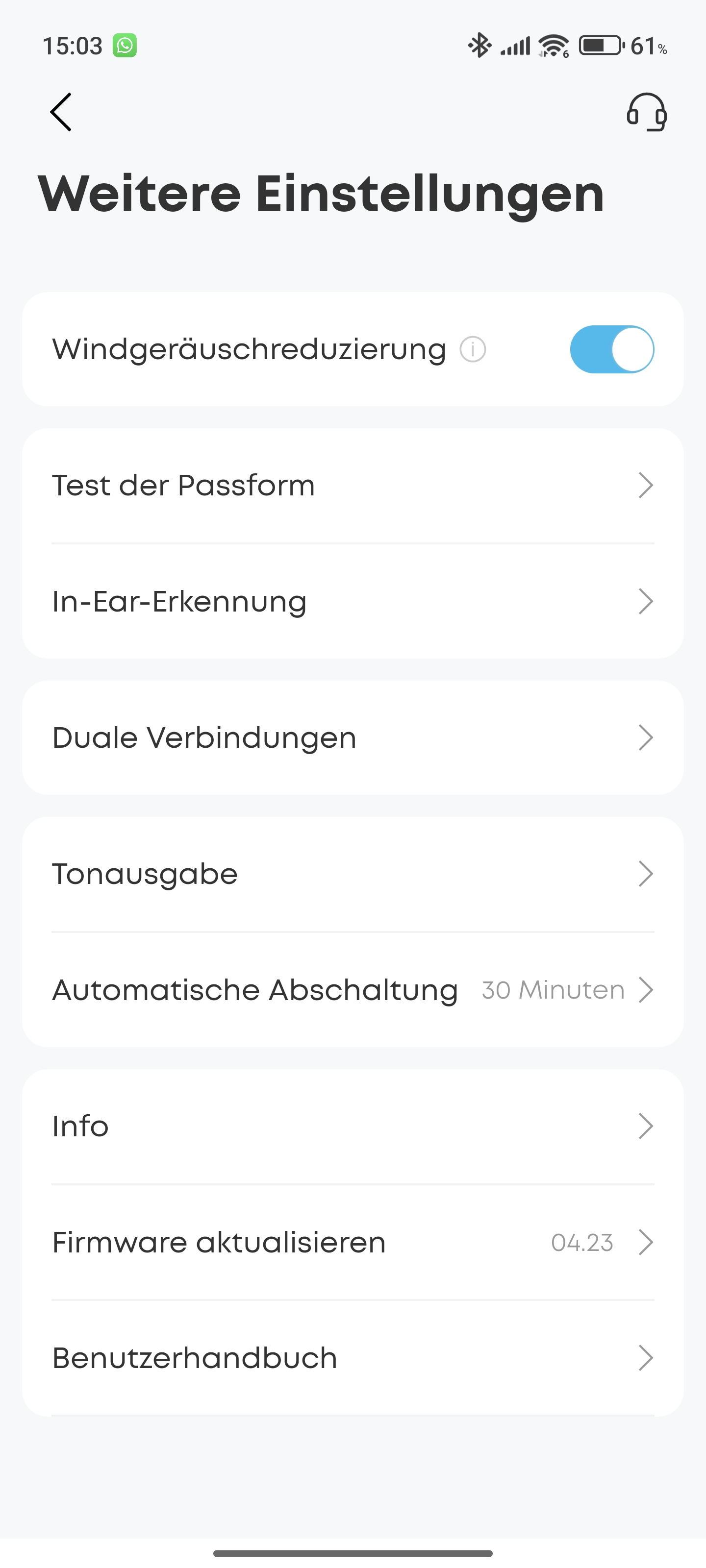Open Test der Passform

tap(352, 486)
